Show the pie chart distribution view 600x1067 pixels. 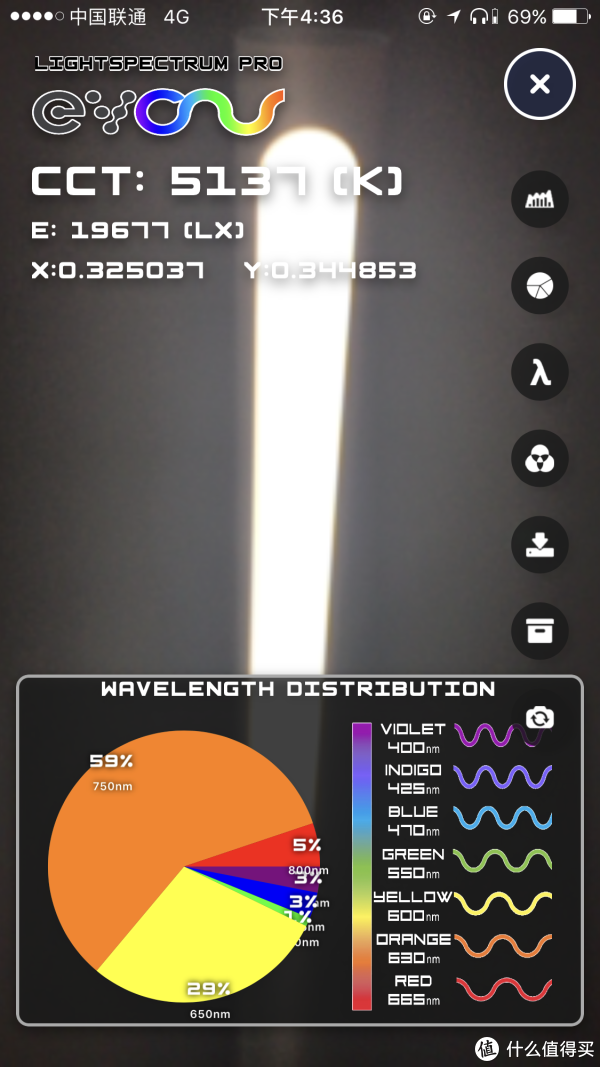[x=540, y=287]
